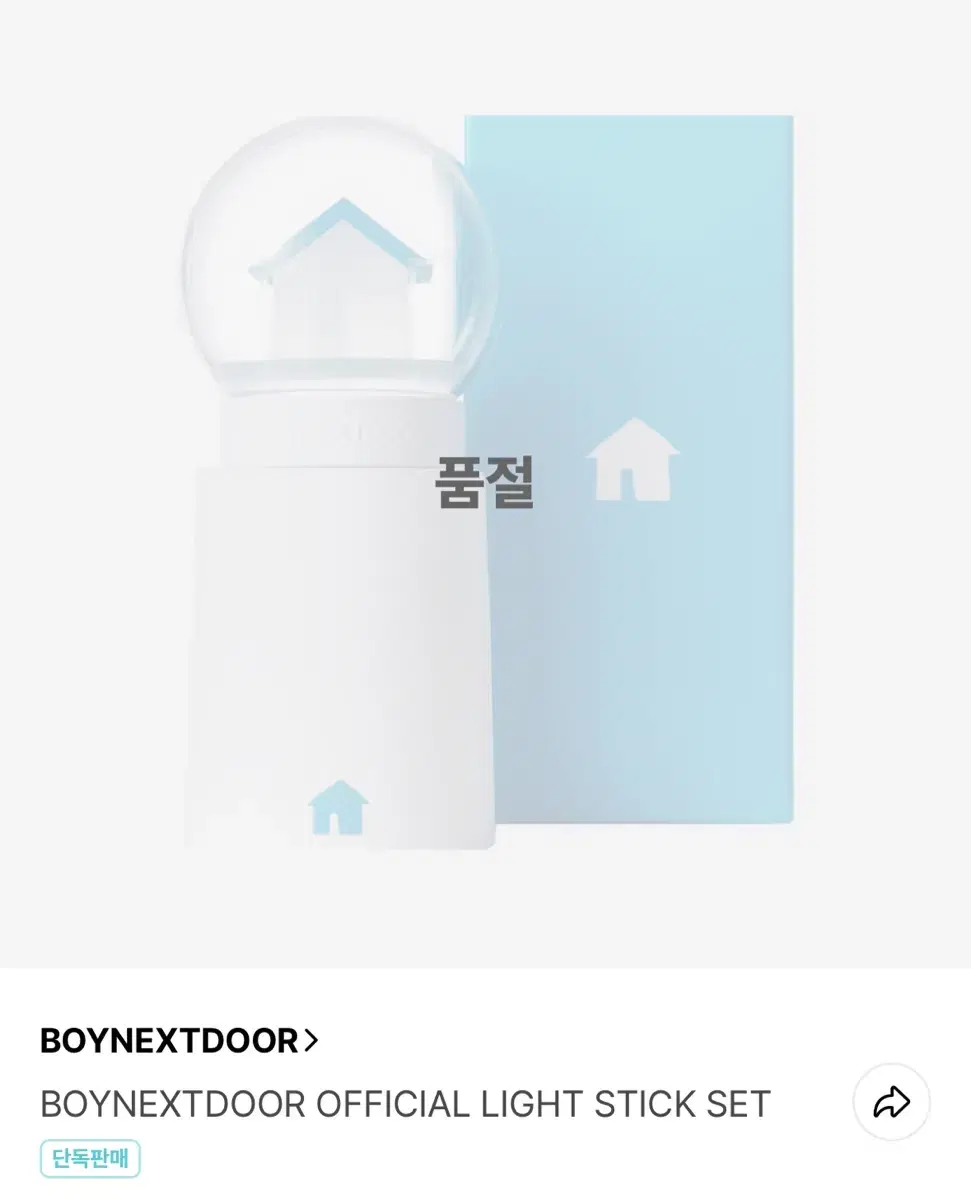Click the house icon on the lightstick base
971x1200 pixels.
(x=339, y=805)
